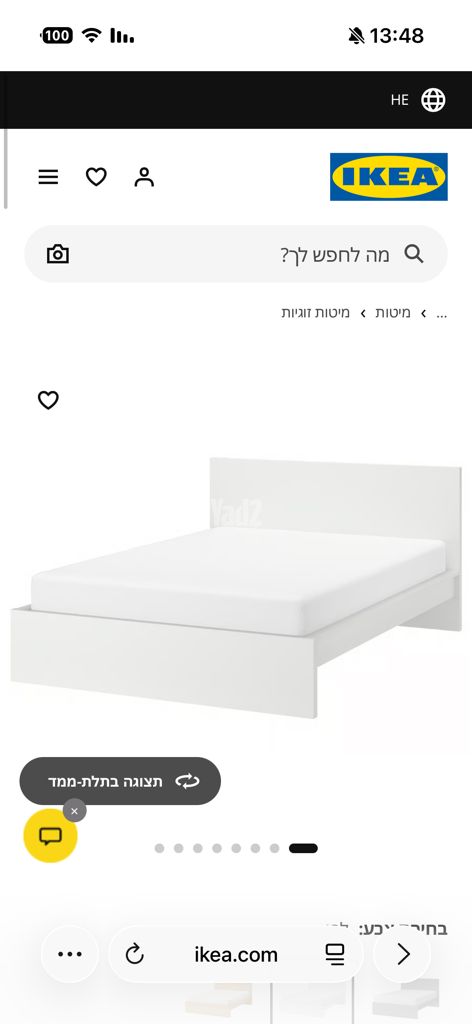Open the yellow chat bubble
The width and height of the screenshot is (472, 1024).
pos(50,836)
